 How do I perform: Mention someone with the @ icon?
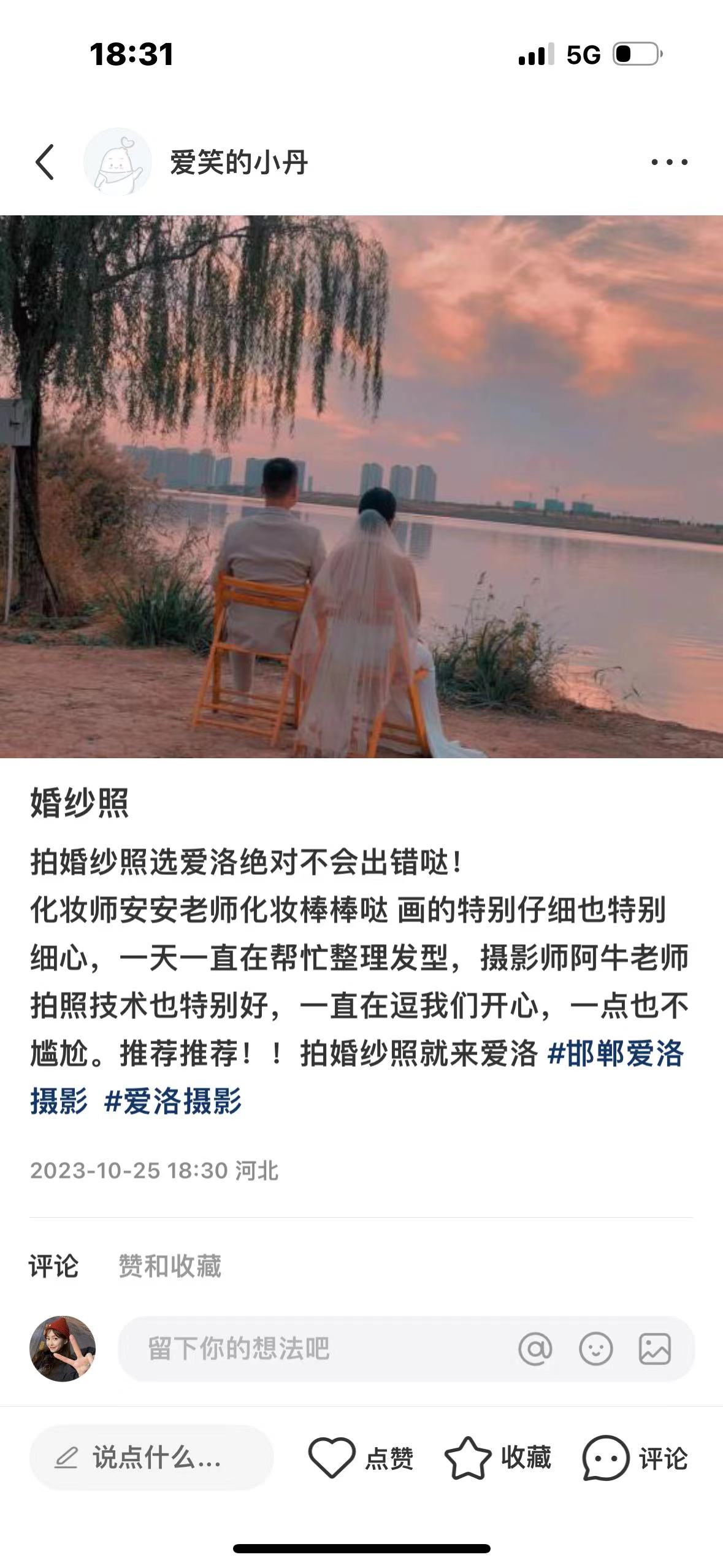tap(535, 1348)
